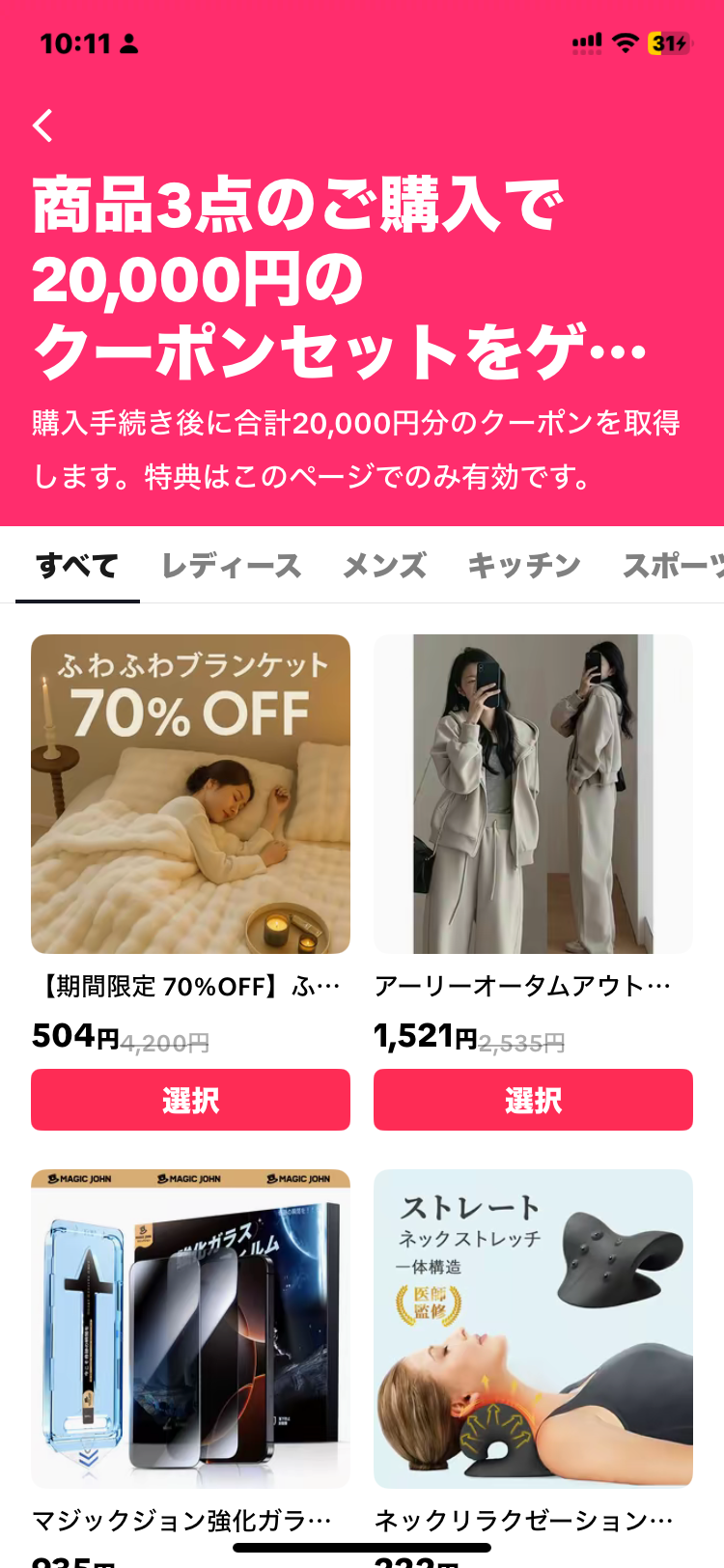Tap 選択 for the 504円 blanket
This screenshot has height=1568, width=724.
(x=190, y=1100)
